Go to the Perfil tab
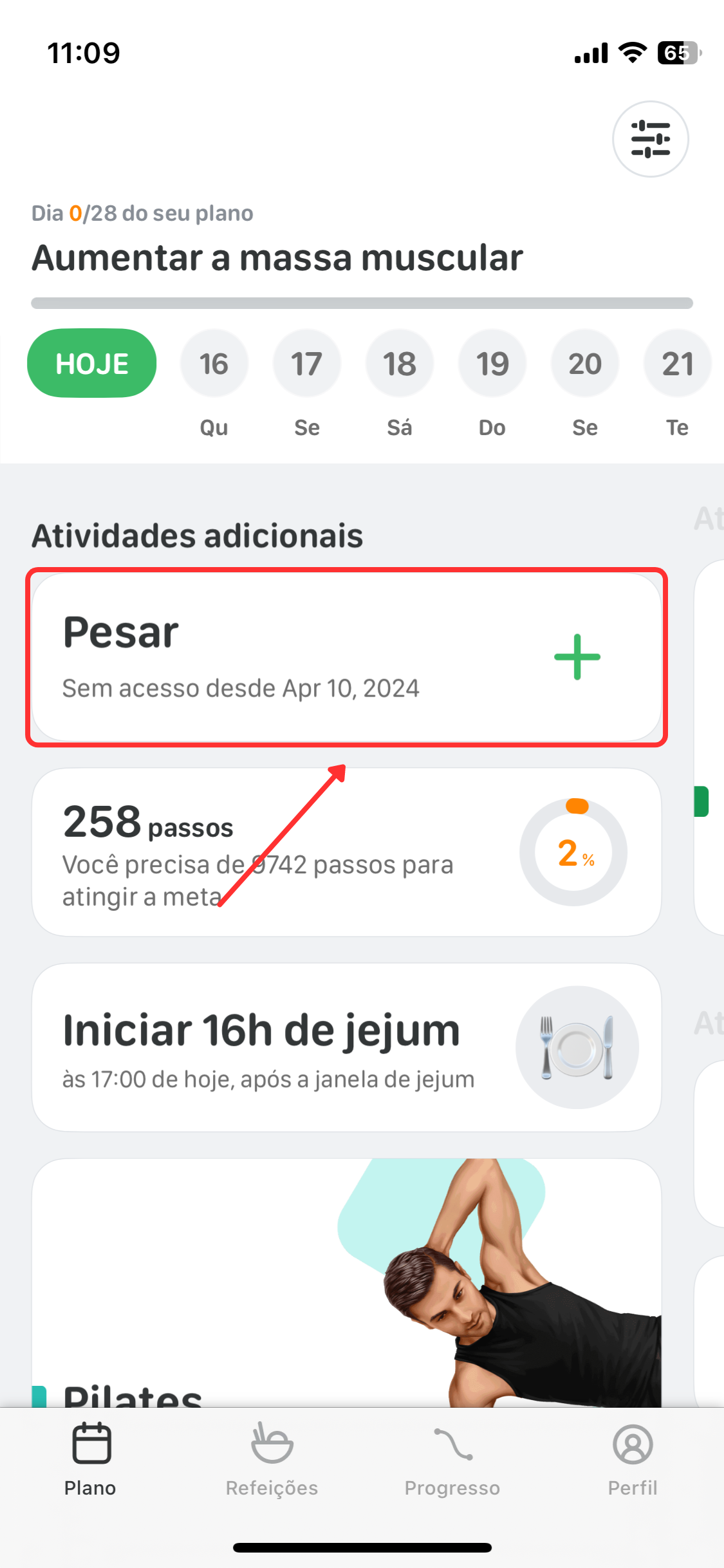Image resolution: width=724 pixels, height=1568 pixels. coord(633,1460)
